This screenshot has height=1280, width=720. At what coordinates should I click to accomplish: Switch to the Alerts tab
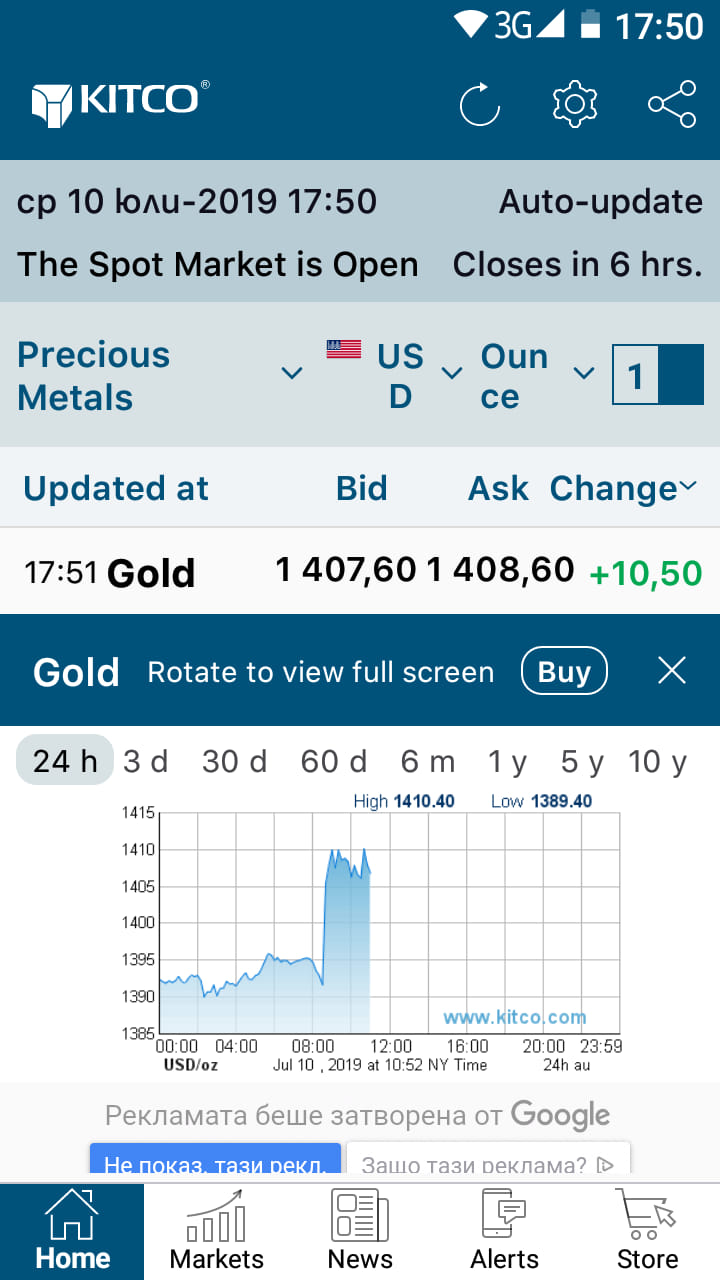point(504,1232)
